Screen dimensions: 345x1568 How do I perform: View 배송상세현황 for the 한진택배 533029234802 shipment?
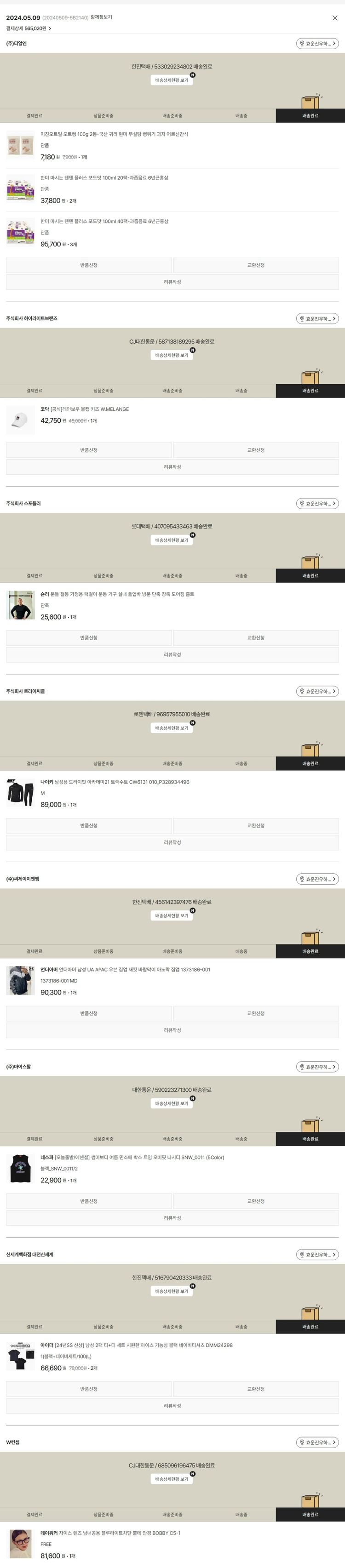pyautogui.click(x=171, y=80)
